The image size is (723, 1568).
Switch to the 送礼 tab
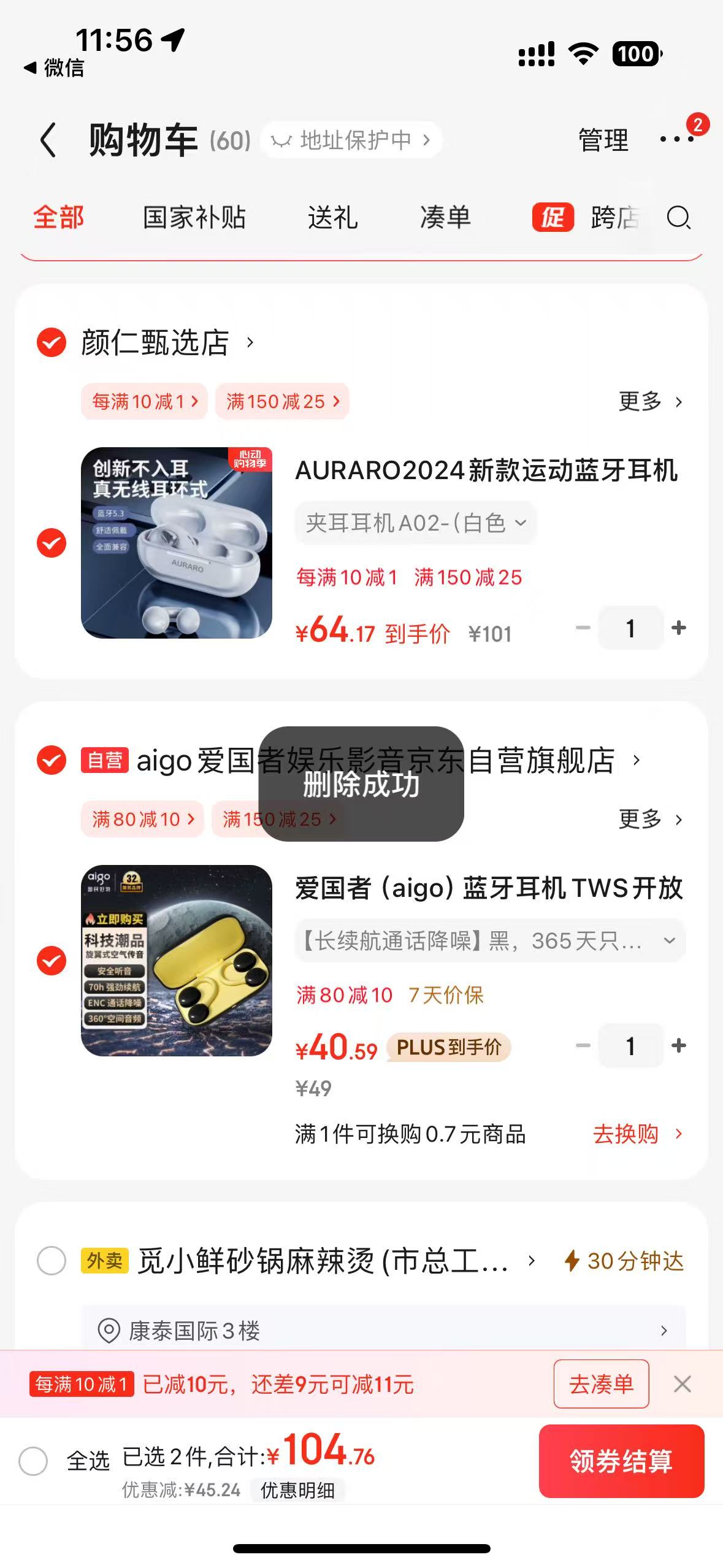pyautogui.click(x=332, y=218)
